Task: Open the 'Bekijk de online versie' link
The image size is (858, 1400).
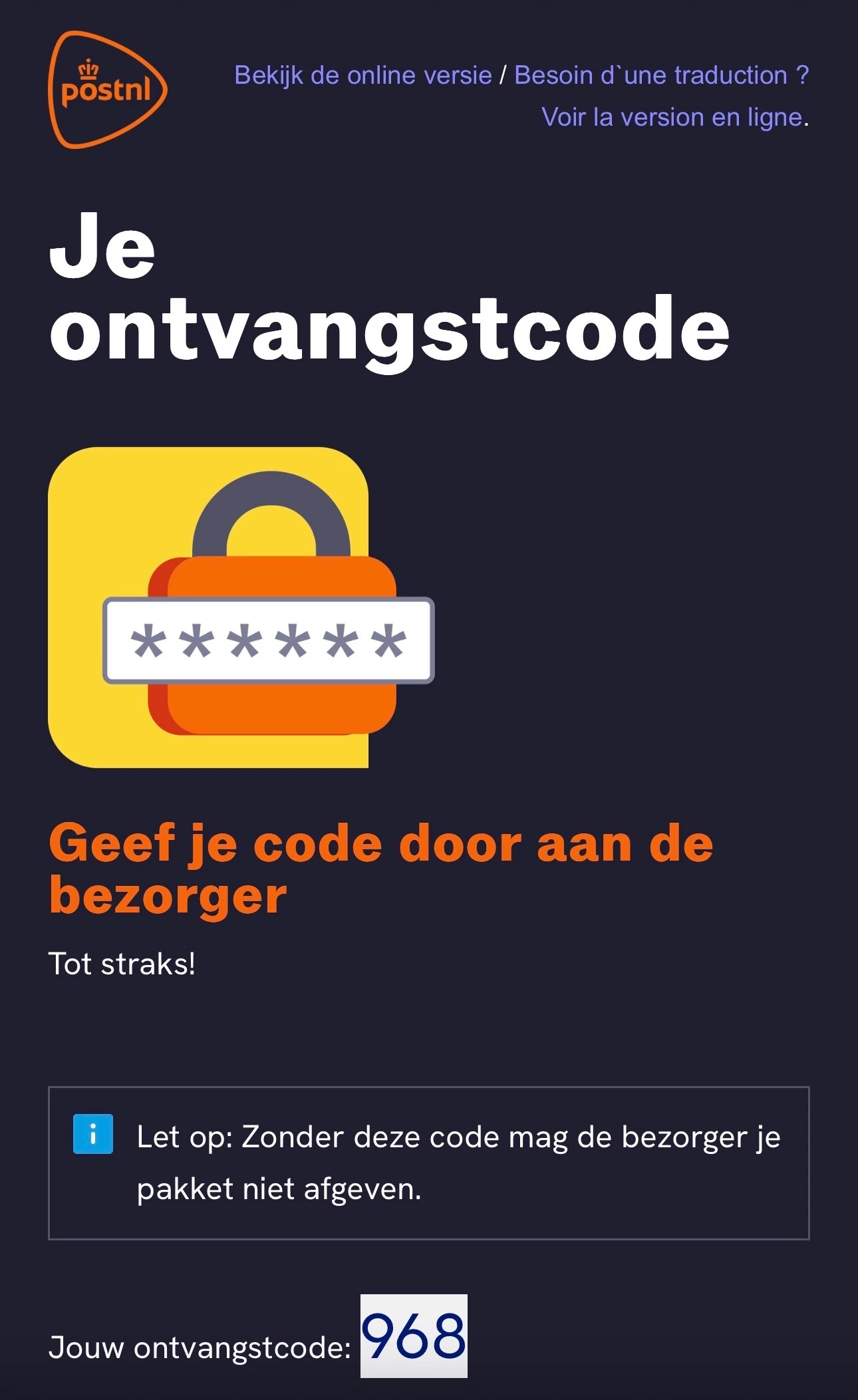Action: click(x=363, y=76)
